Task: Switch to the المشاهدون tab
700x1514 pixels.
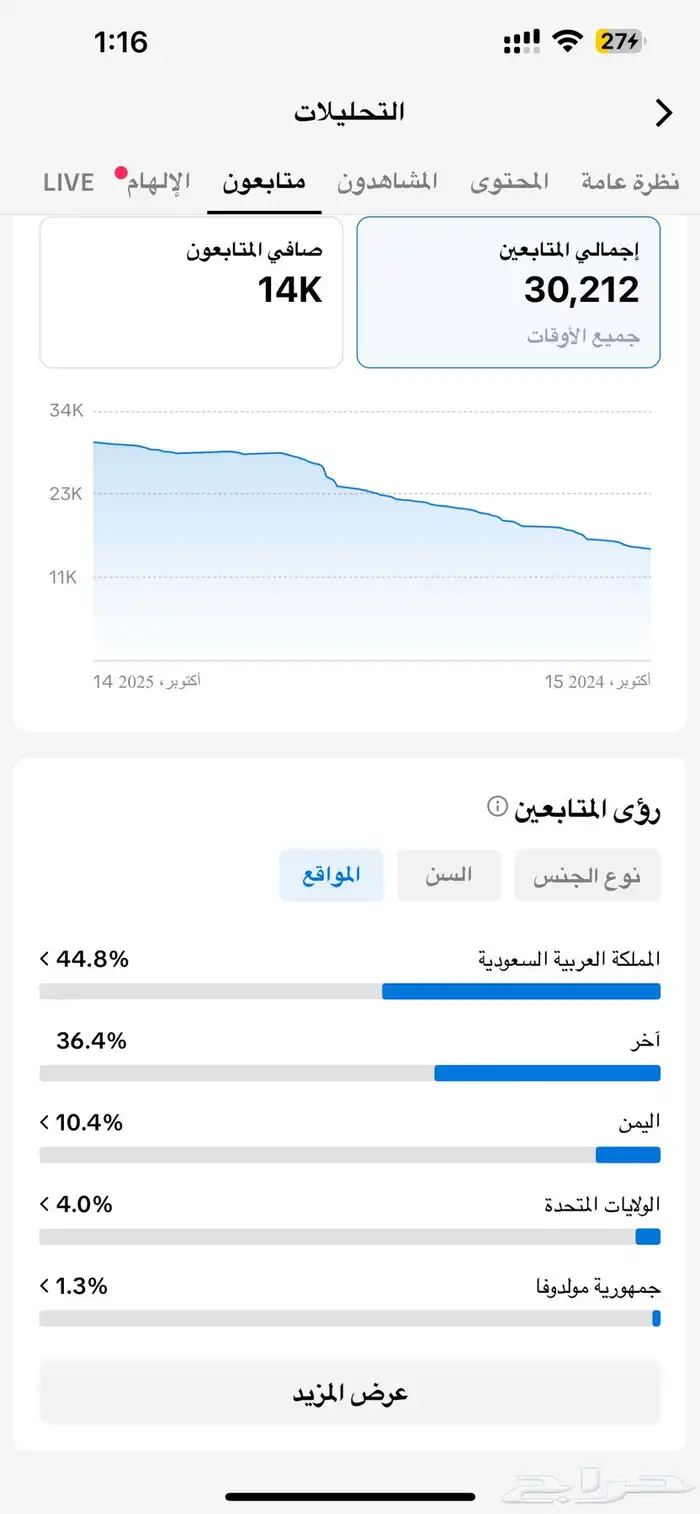Action: coord(387,182)
